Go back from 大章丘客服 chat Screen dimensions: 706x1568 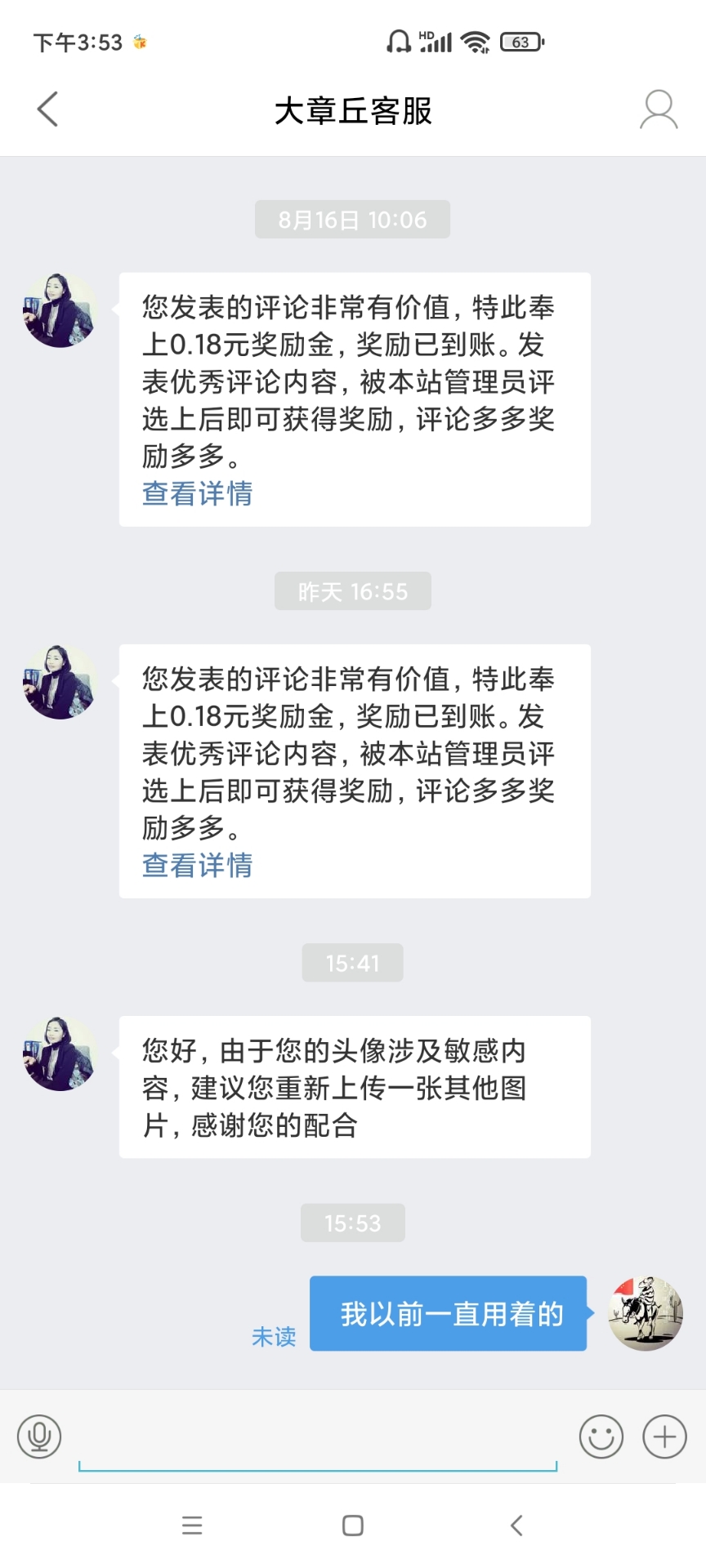pos(48,109)
